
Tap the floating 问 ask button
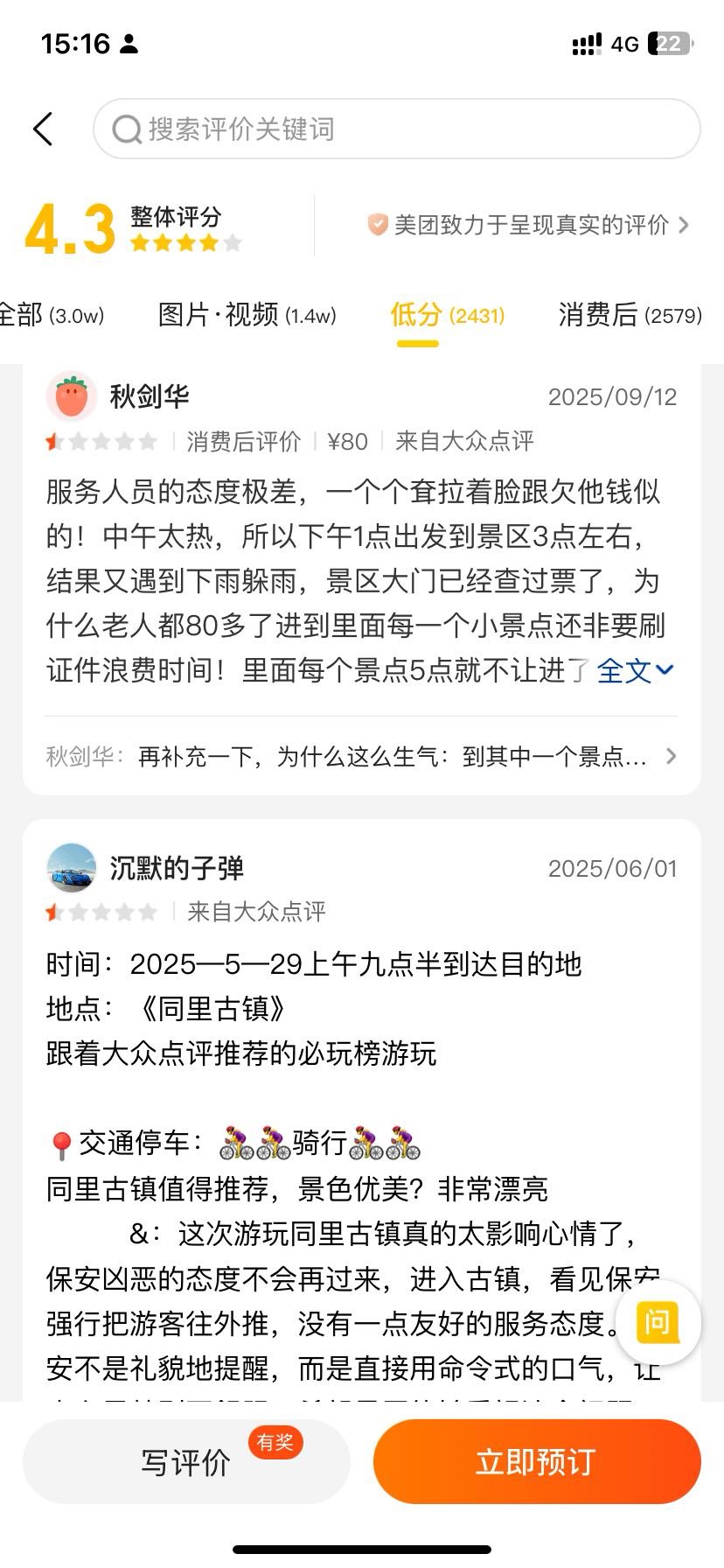click(x=658, y=1322)
